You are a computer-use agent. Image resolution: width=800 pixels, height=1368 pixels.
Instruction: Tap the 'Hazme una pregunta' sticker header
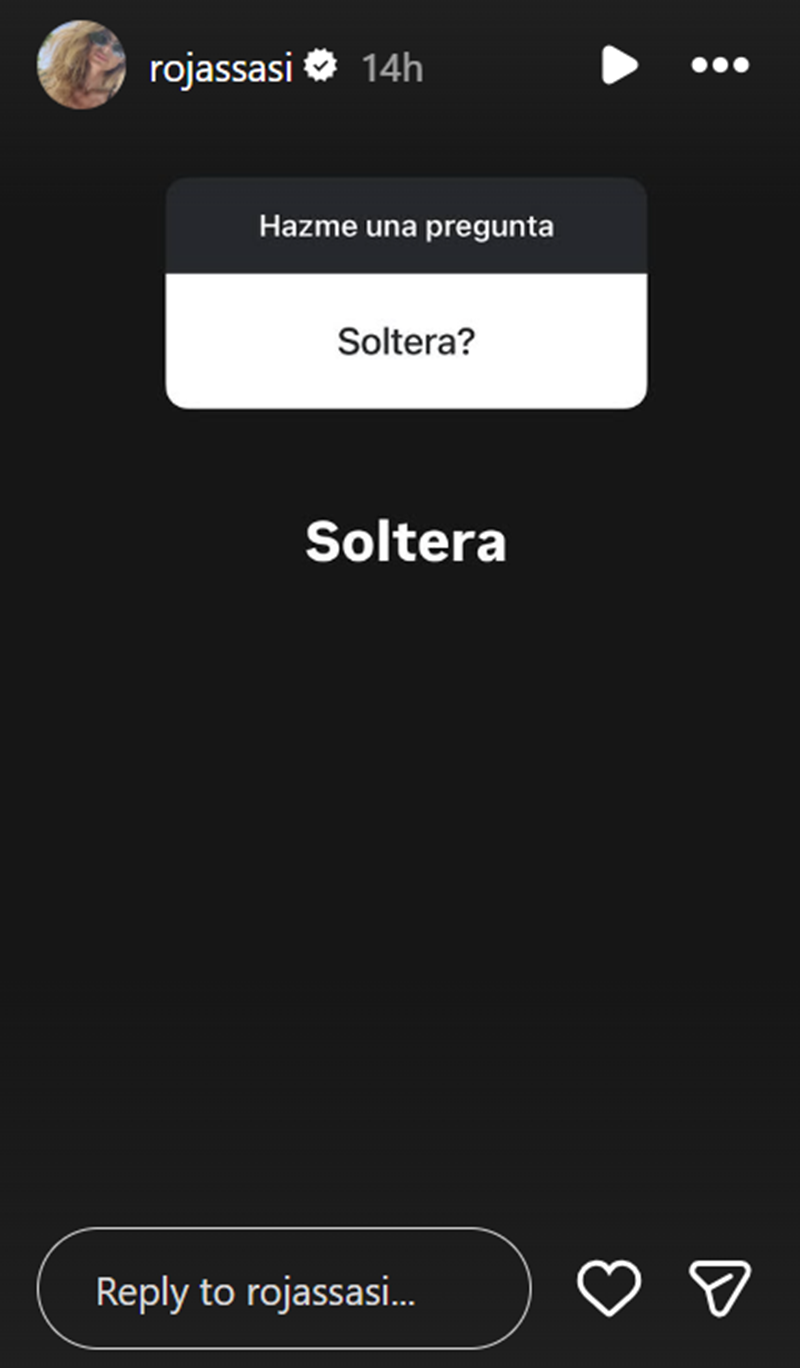pyautogui.click(x=405, y=225)
